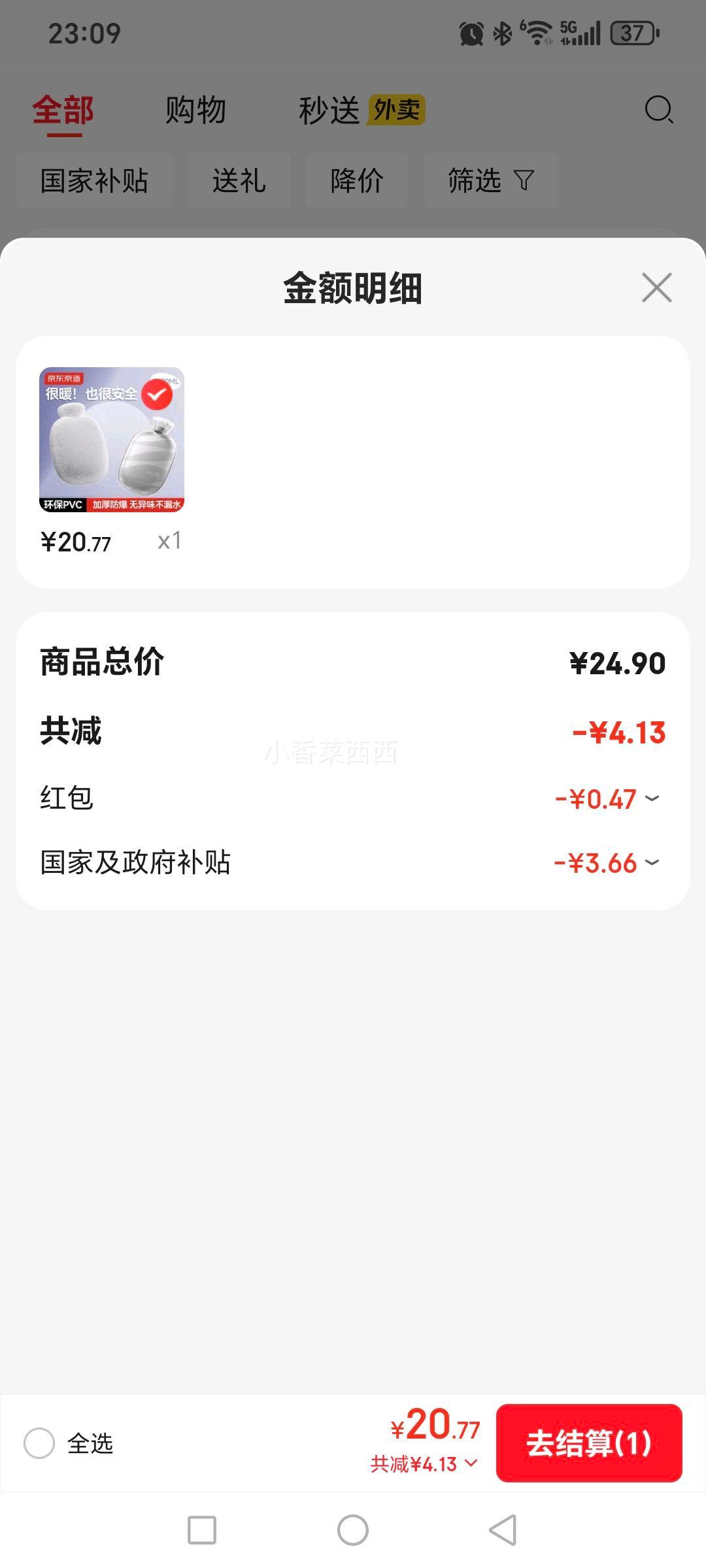Screen dimensions: 706x1568
Task: Filter by 送礼 chip
Action: coord(239,180)
